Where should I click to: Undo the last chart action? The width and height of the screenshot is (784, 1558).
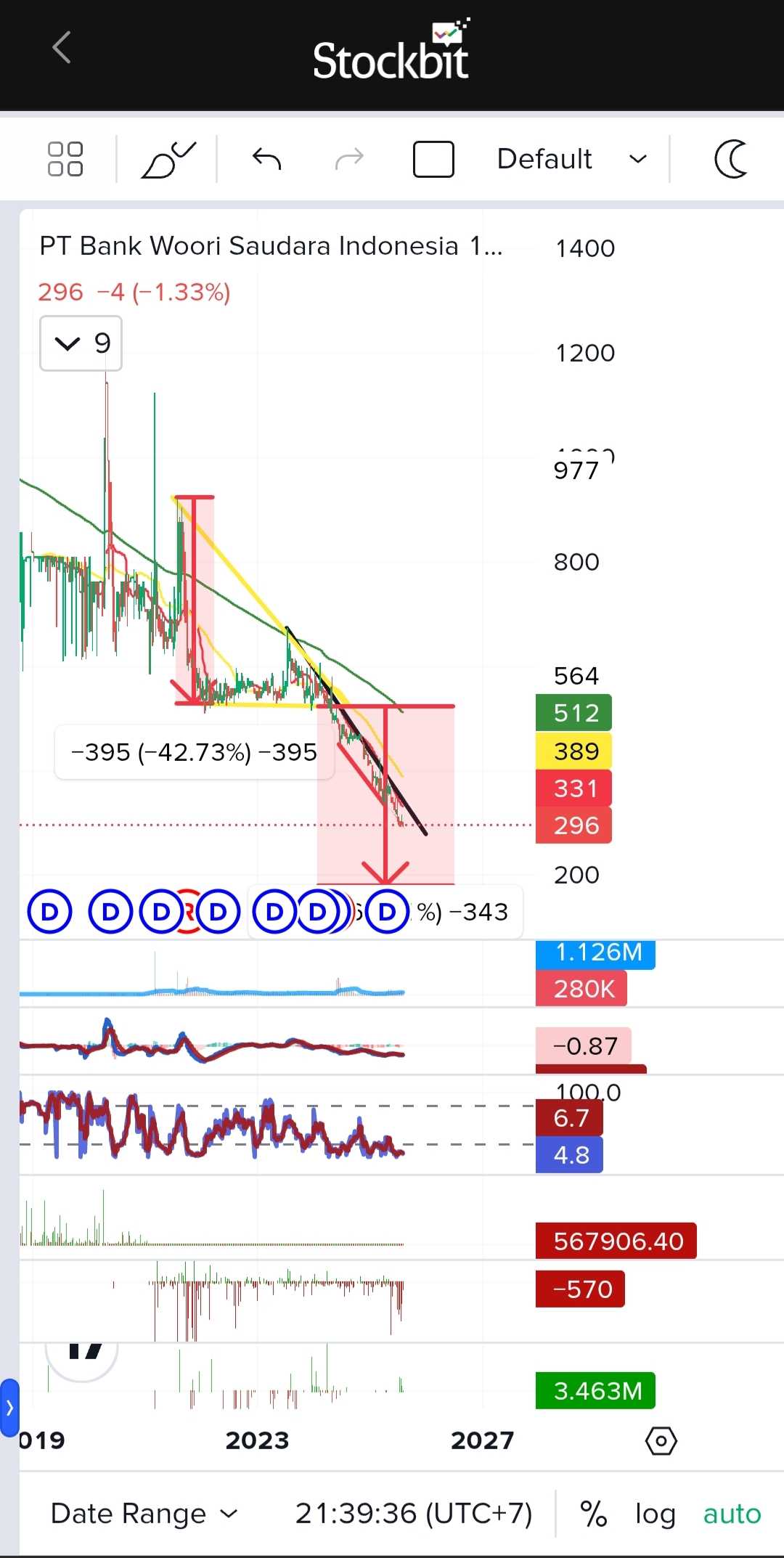[x=266, y=158]
